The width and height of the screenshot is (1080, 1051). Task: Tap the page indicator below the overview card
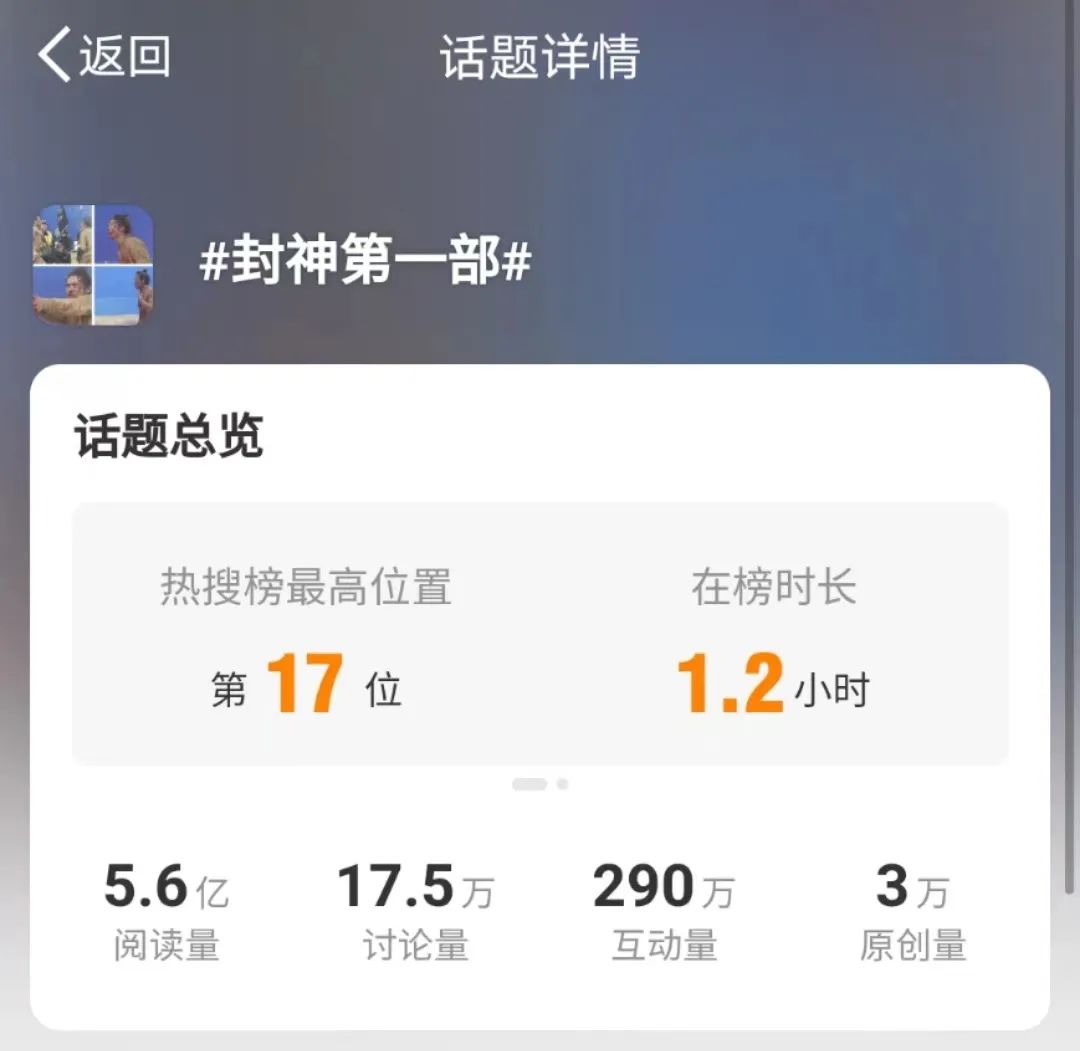(x=540, y=784)
